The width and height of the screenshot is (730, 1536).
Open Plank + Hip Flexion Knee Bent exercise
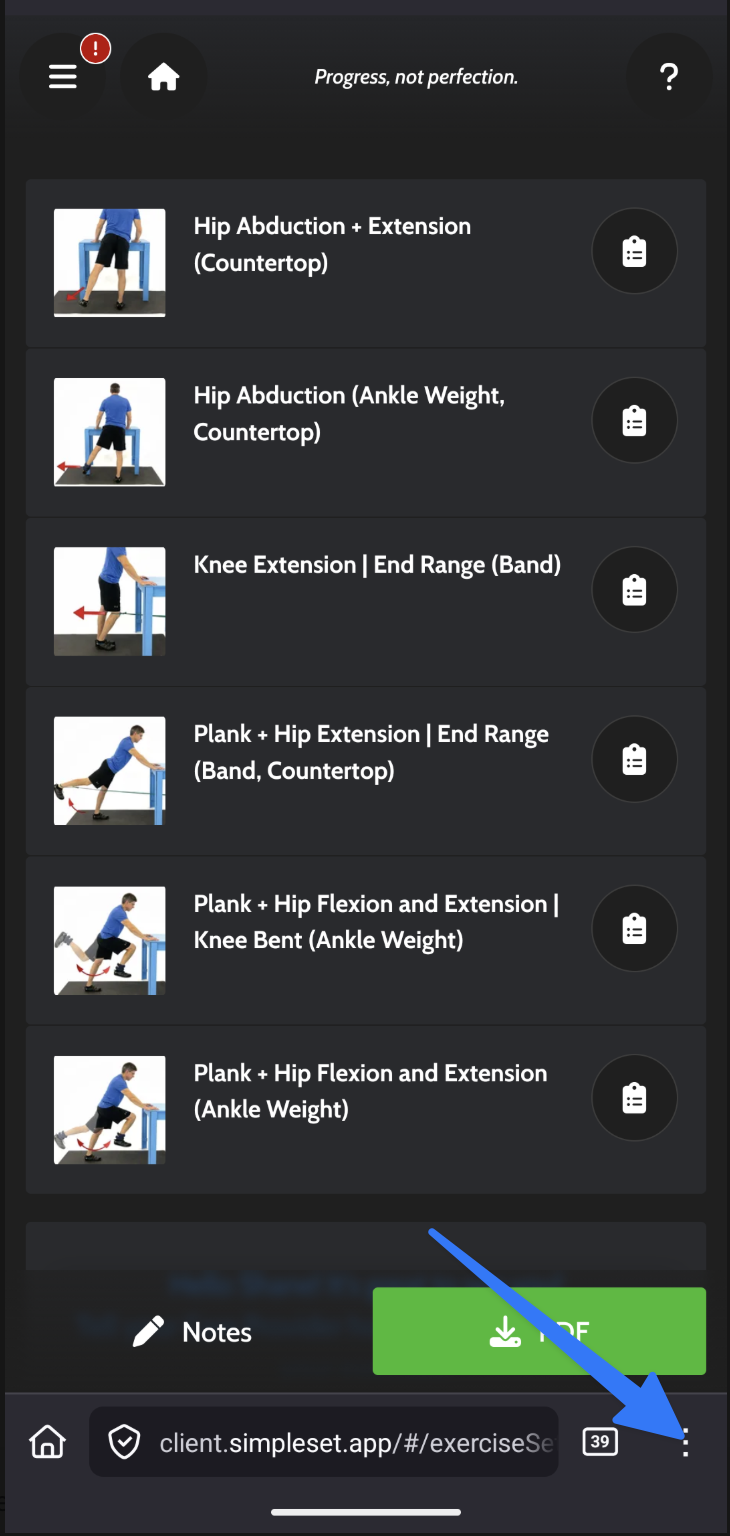pos(375,922)
